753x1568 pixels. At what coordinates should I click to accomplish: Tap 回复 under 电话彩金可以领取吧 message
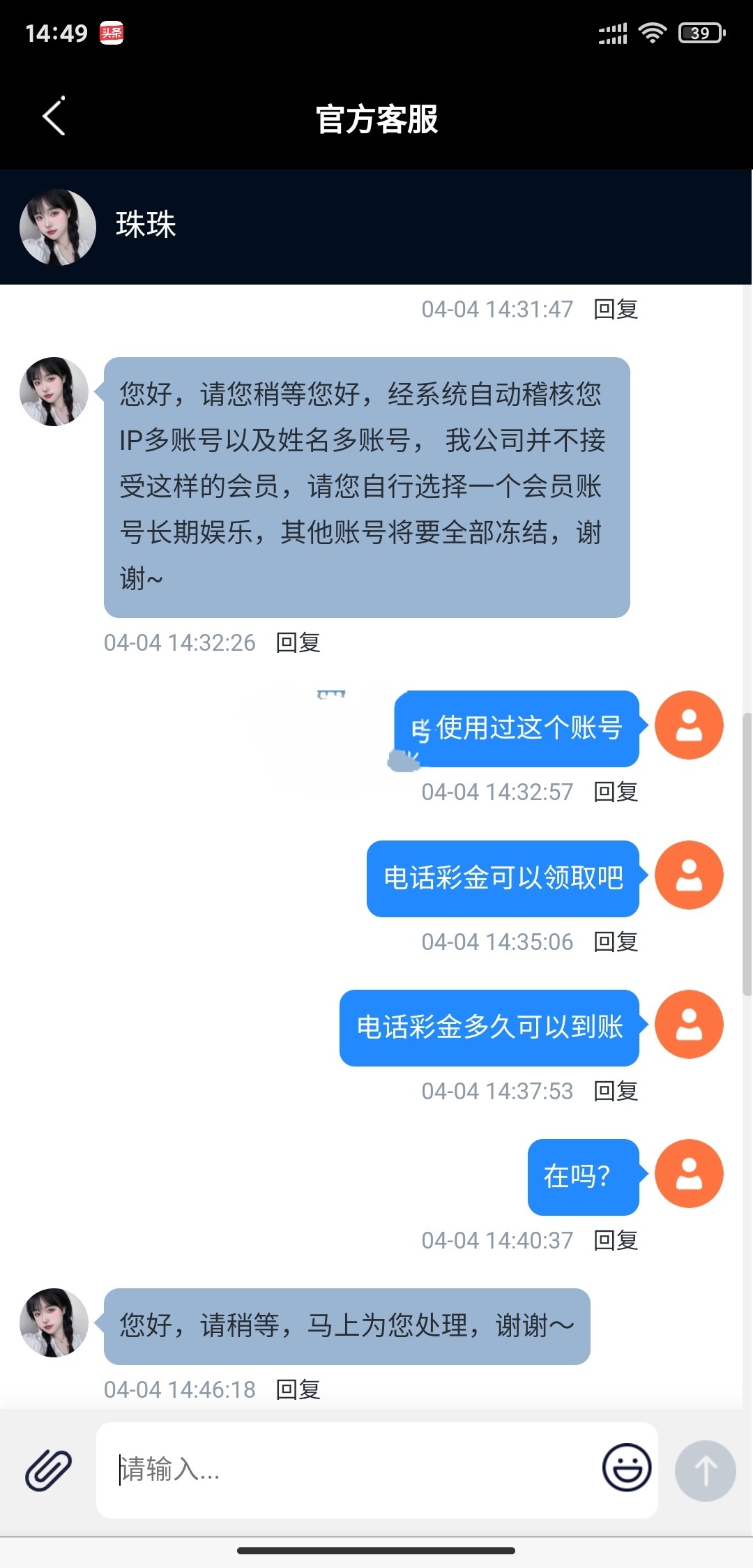tap(616, 942)
